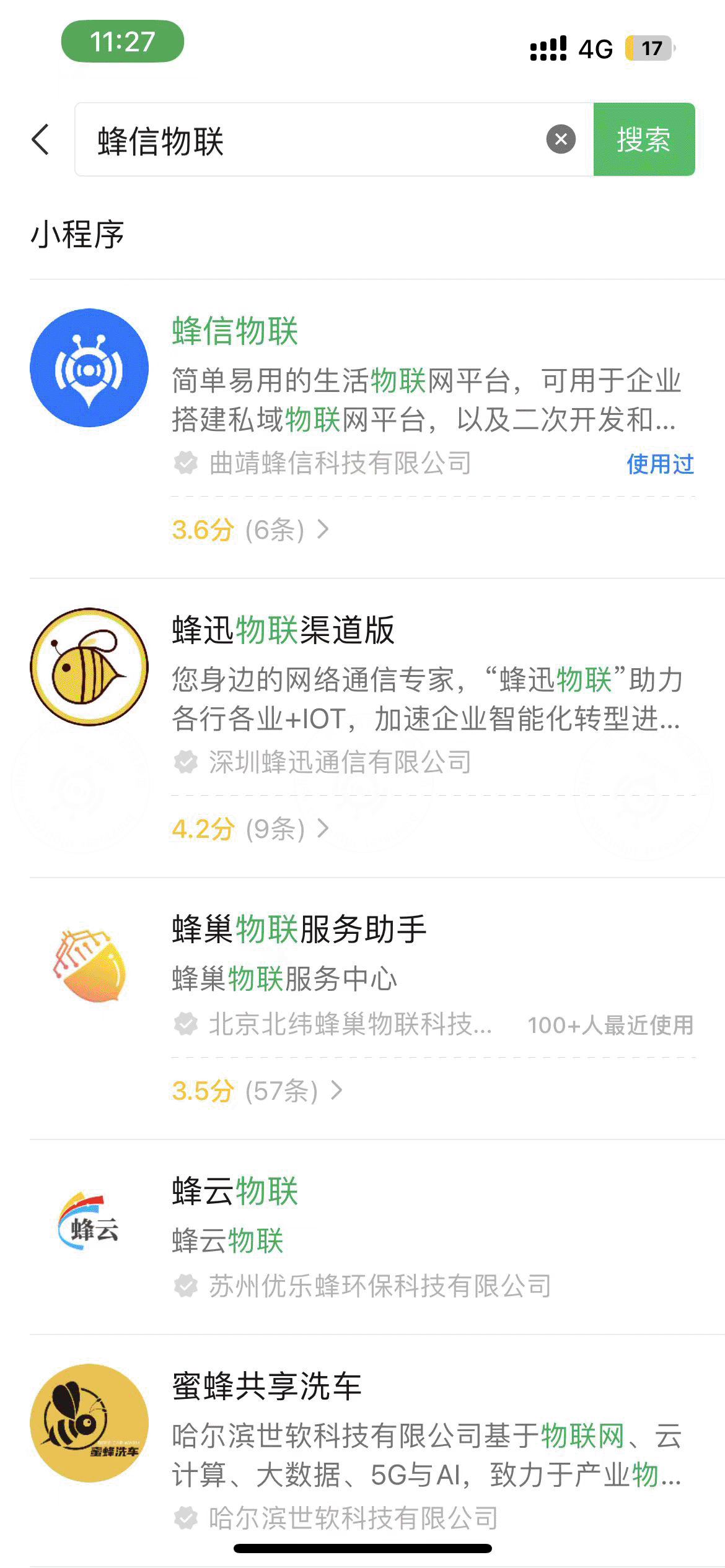This screenshot has width=725, height=1568.
Task: Go back using the top-left arrow
Action: click(x=41, y=139)
